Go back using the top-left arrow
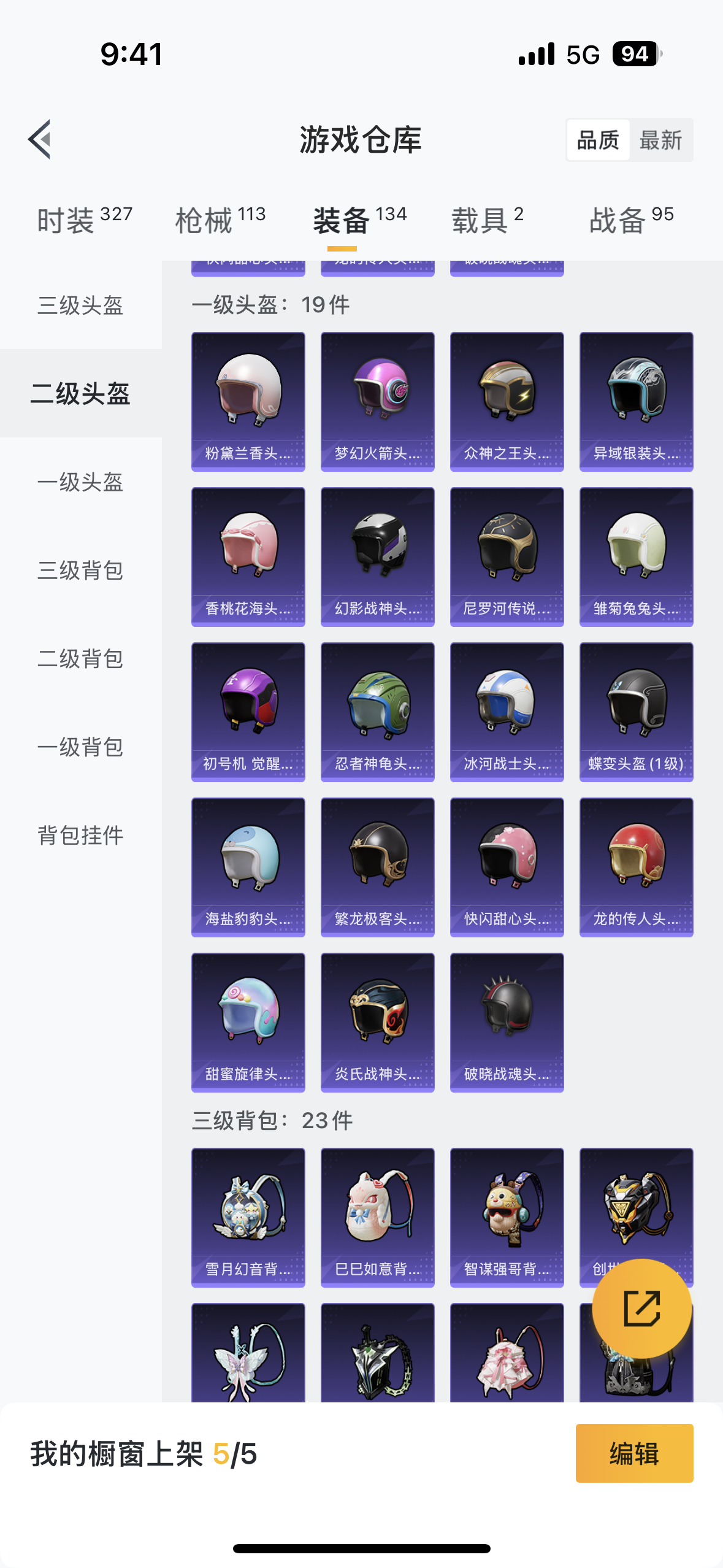 [x=39, y=139]
